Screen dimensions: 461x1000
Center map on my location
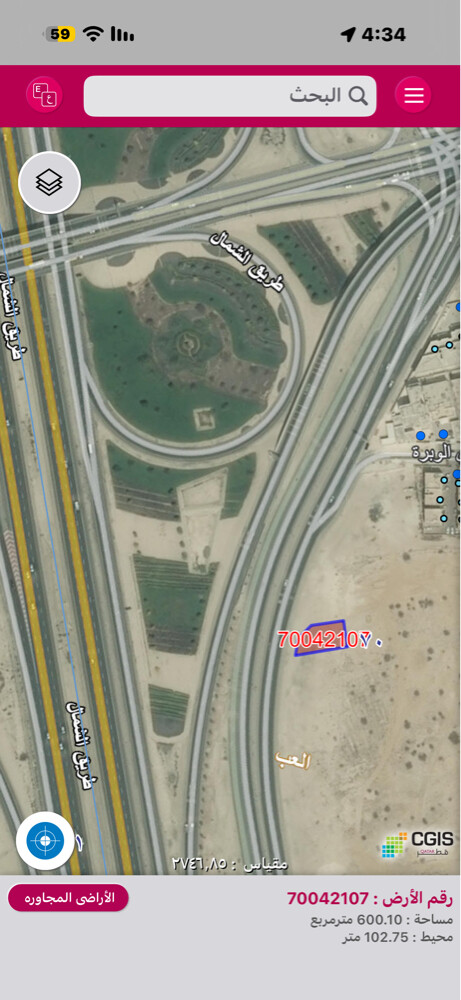pyautogui.click(x=45, y=841)
